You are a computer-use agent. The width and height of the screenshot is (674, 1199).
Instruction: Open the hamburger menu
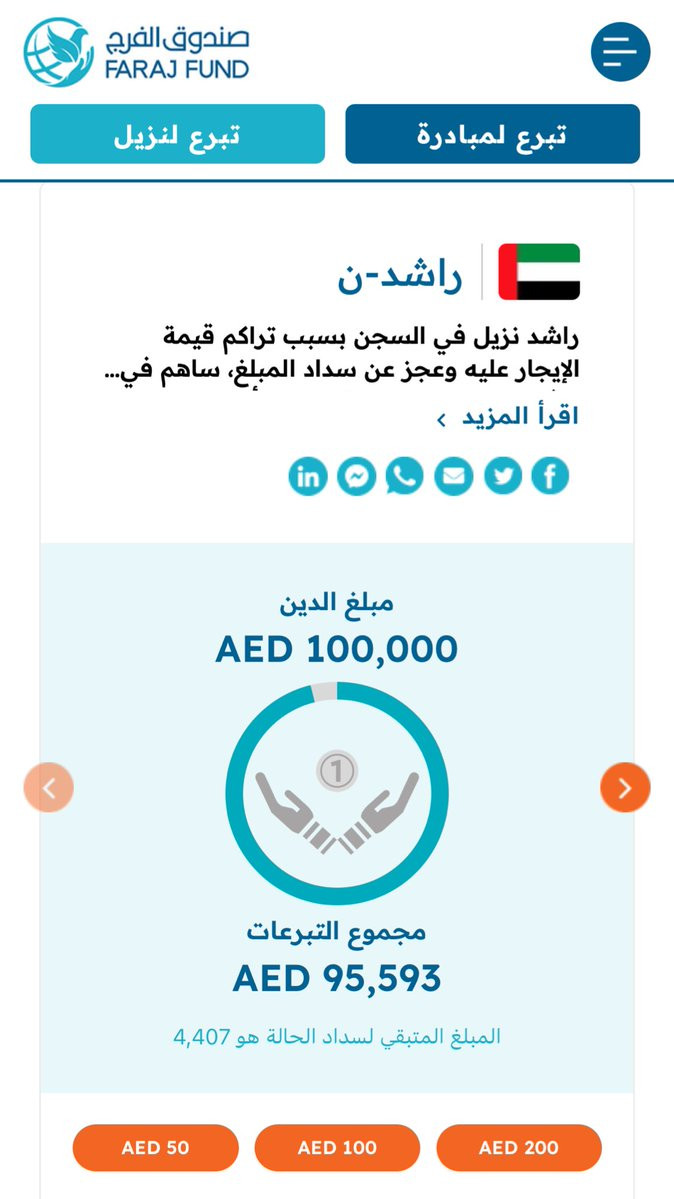tap(620, 51)
